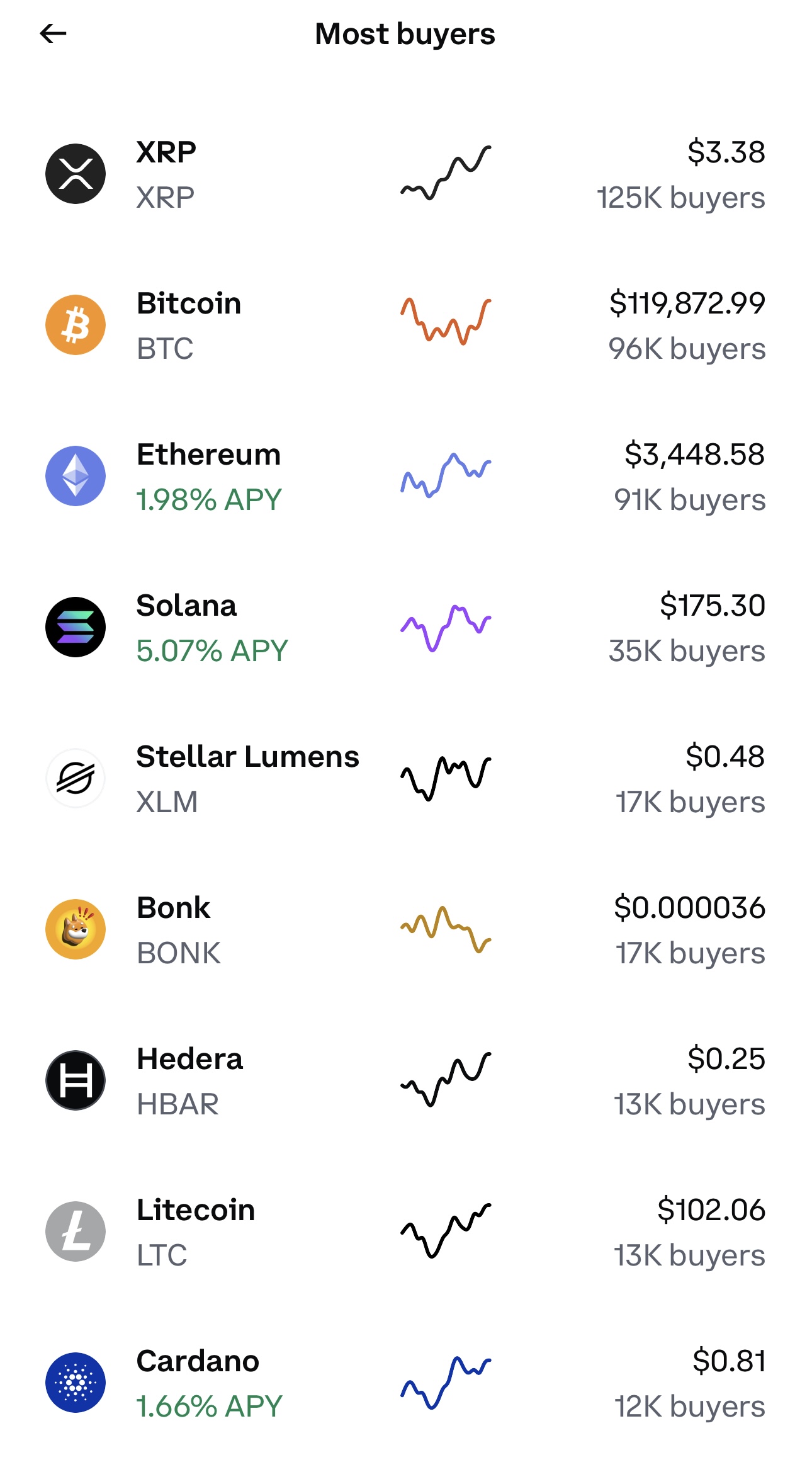Select the Solana row
812x1472 pixels.
click(406, 627)
